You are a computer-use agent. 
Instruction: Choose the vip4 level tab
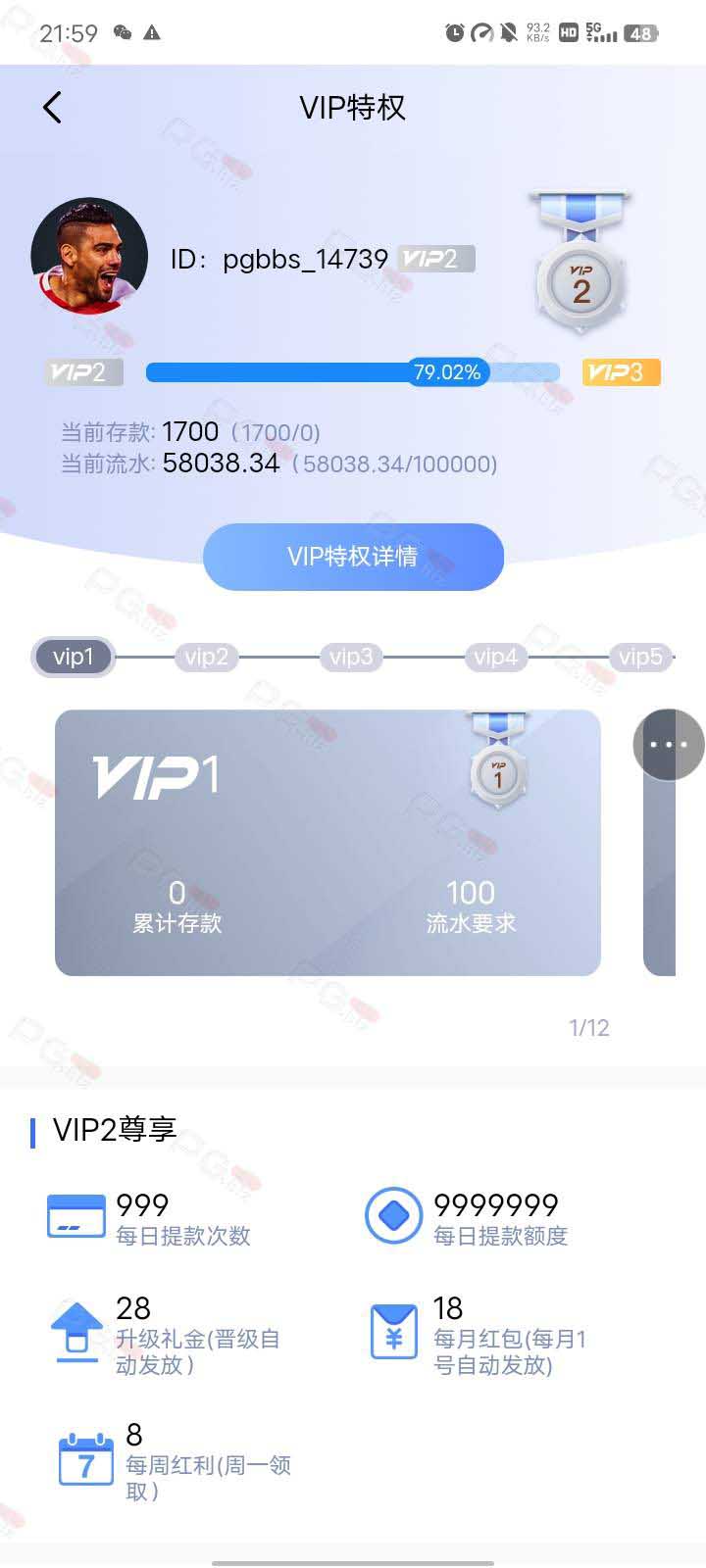pos(495,657)
